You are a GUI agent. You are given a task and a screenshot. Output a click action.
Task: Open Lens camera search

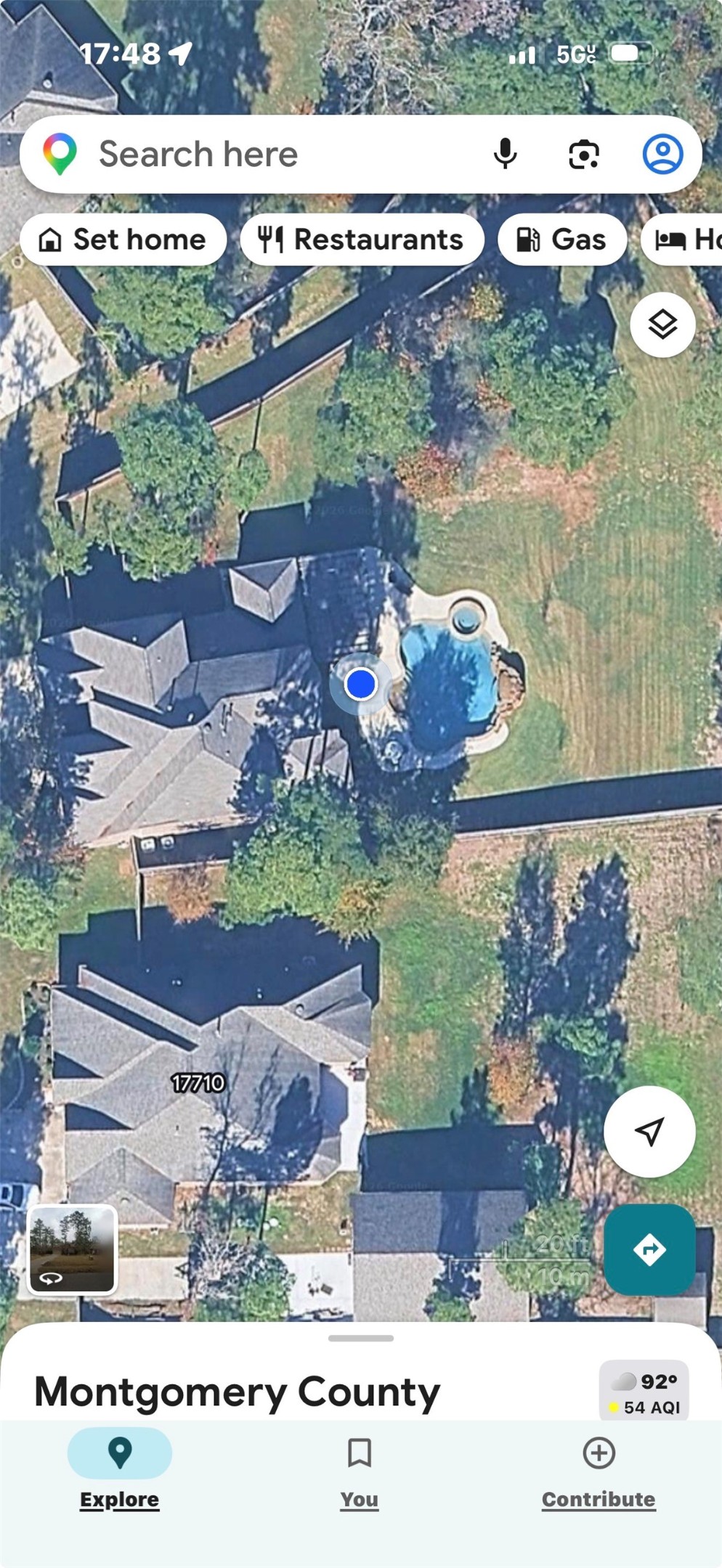[583, 154]
